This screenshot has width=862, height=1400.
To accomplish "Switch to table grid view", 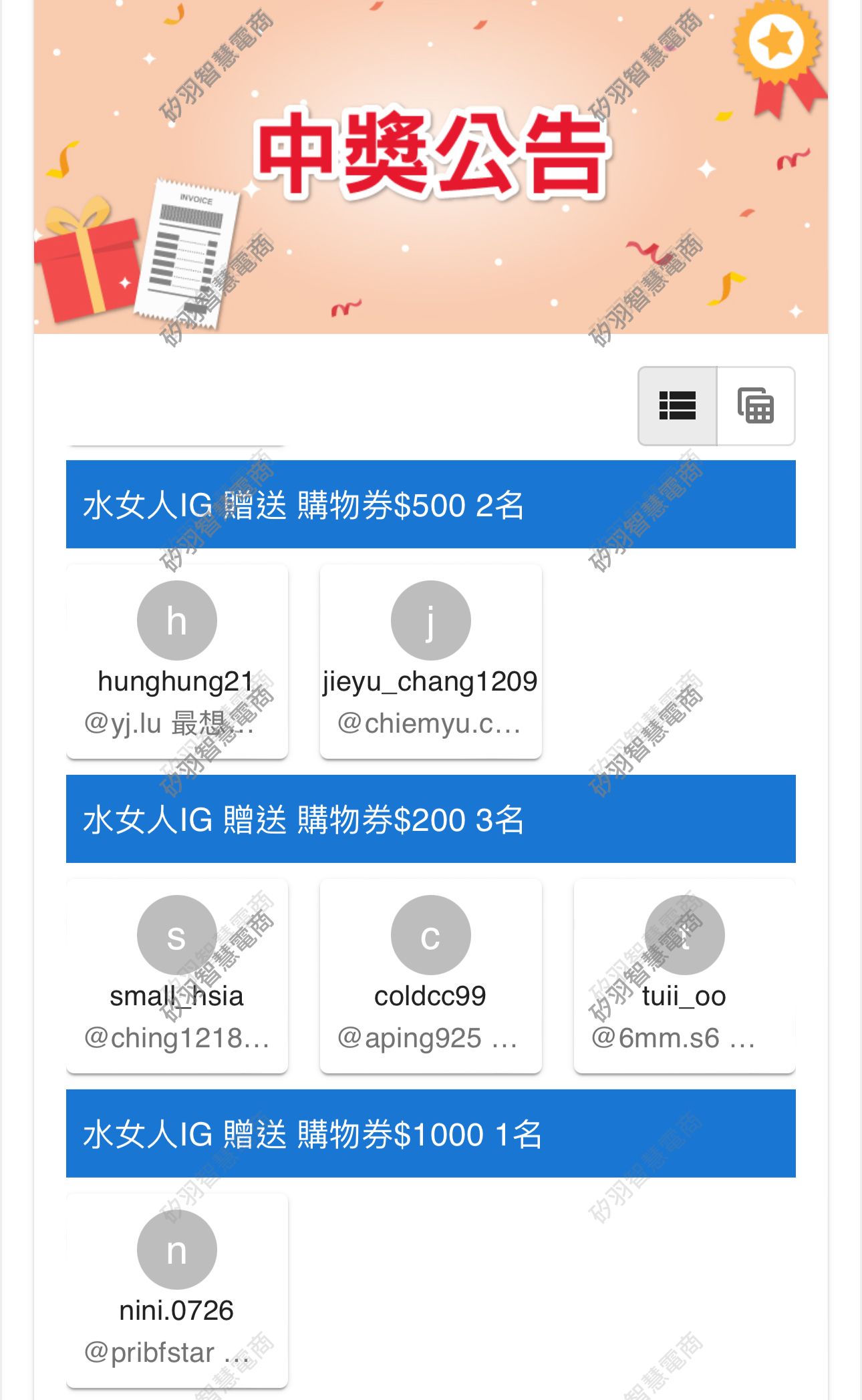I will 756,405.
